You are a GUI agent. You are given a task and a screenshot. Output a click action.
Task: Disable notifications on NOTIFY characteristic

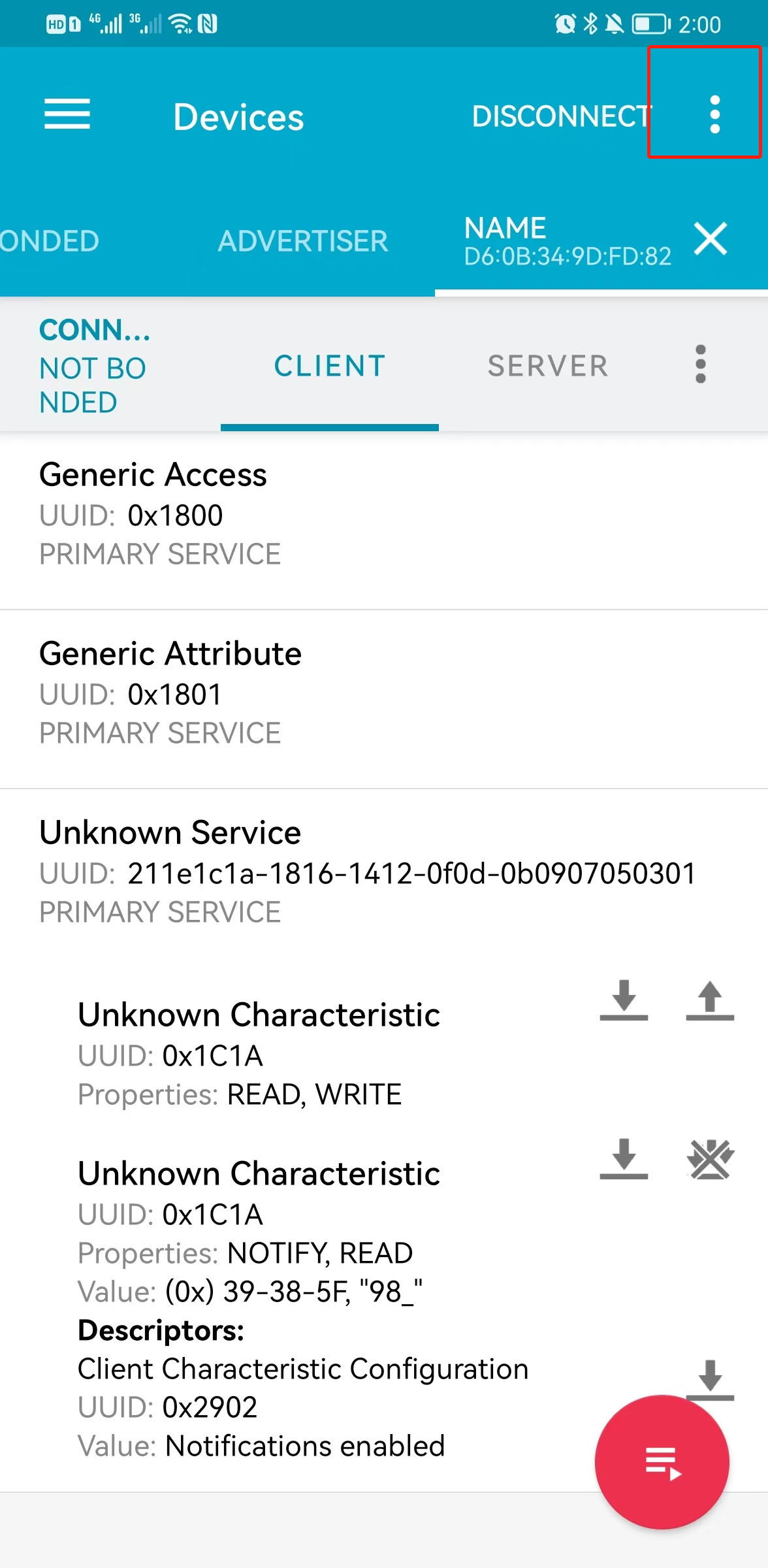pos(710,1160)
